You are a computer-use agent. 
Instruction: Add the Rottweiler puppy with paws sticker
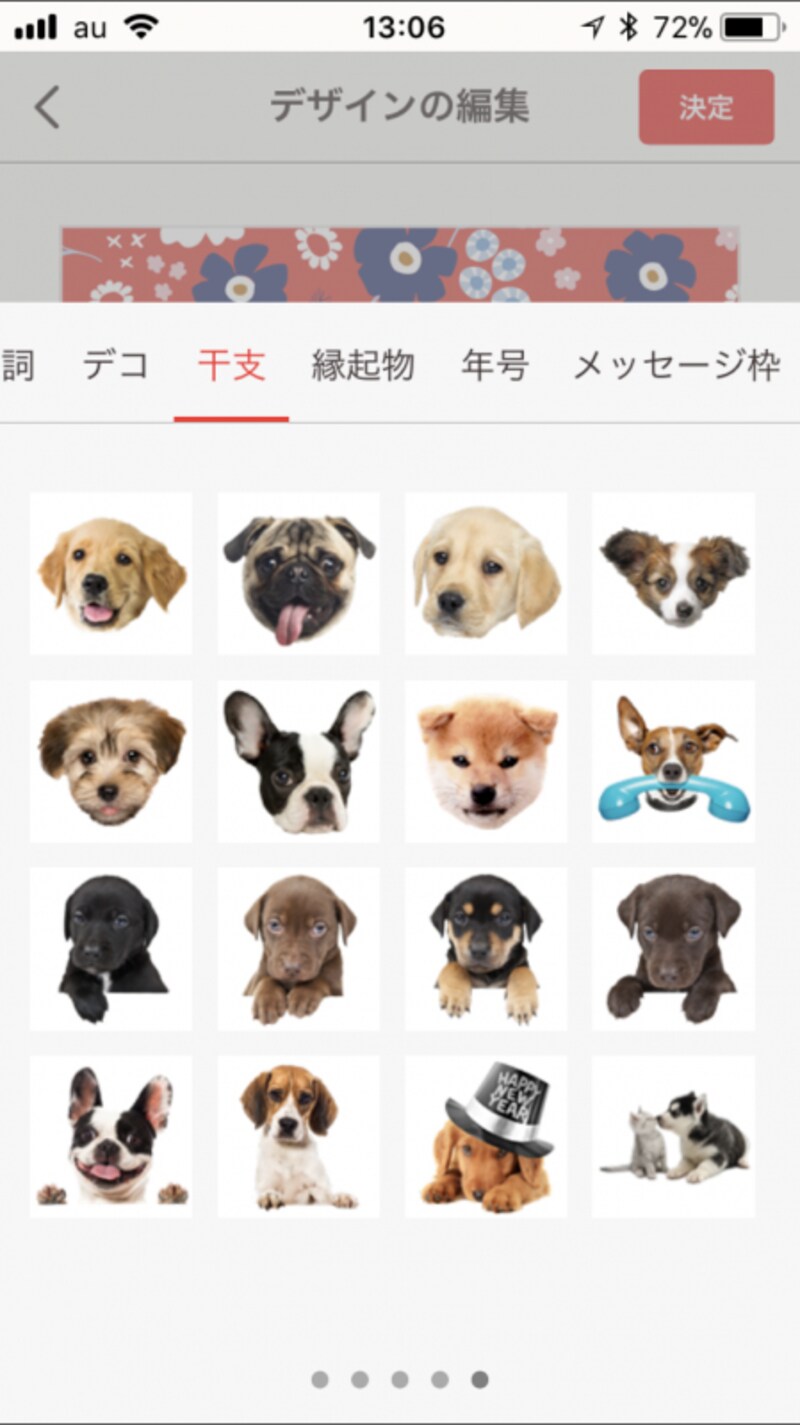point(486,948)
